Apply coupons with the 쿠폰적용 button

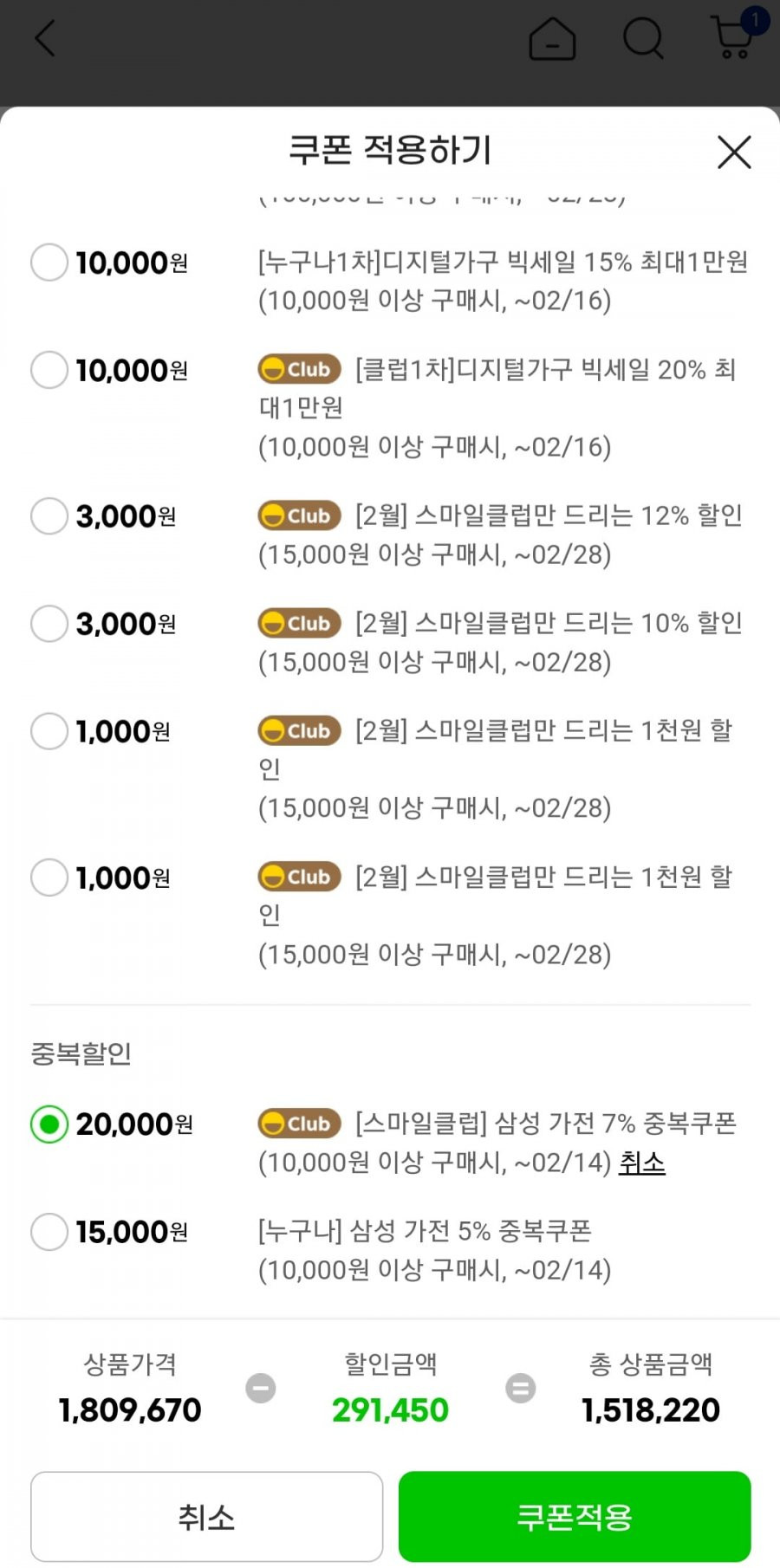[575, 1517]
